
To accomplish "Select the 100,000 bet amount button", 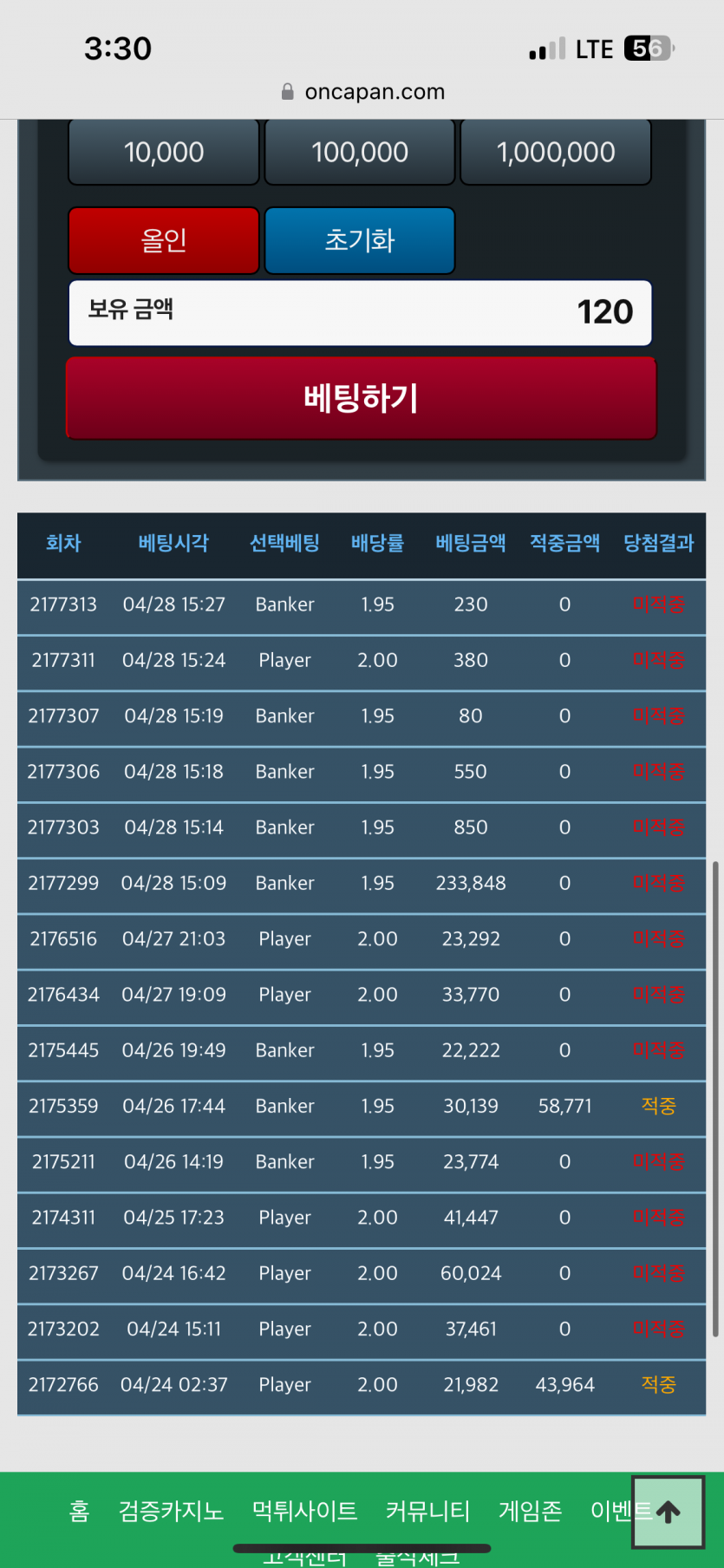I will coord(360,153).
